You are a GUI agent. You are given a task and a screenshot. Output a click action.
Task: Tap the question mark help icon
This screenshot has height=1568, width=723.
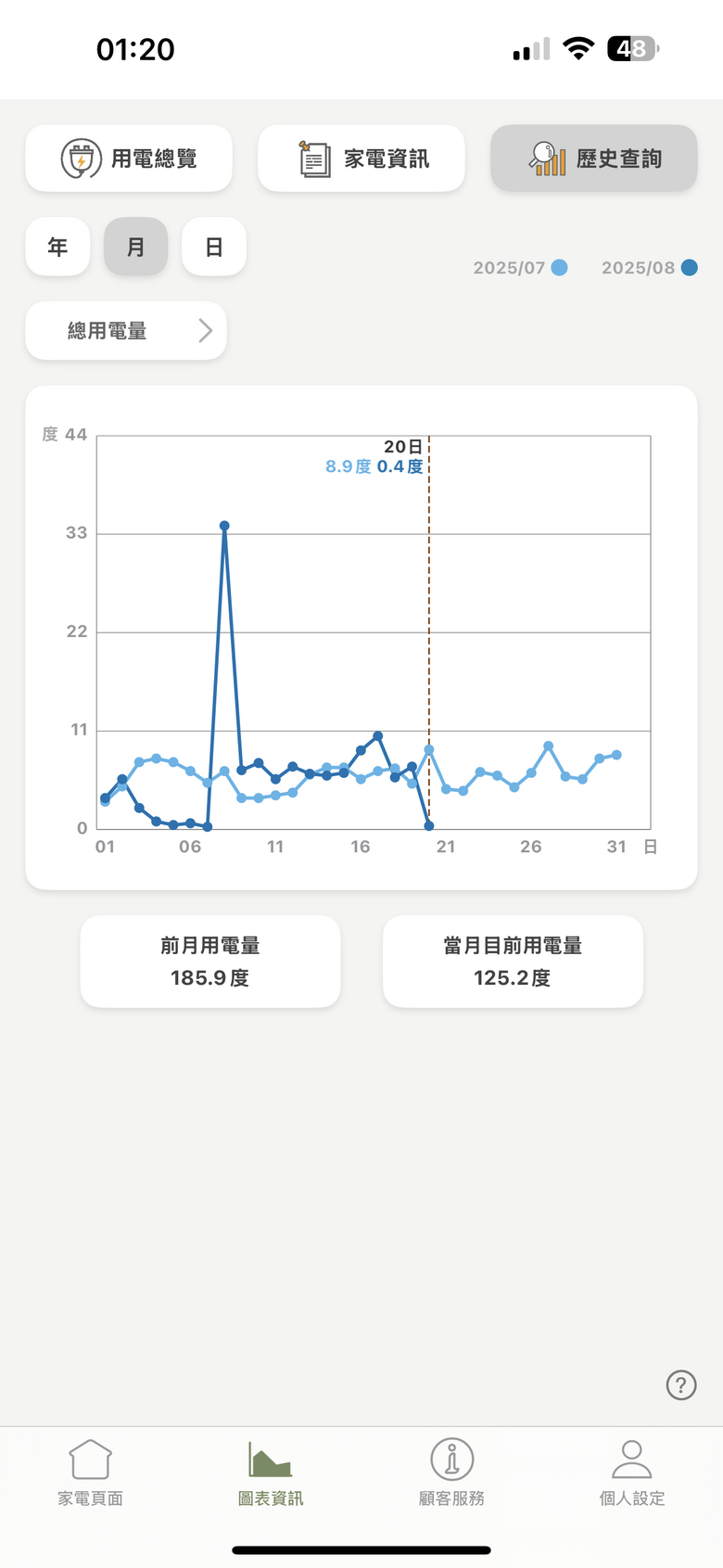click(680, 1385)
